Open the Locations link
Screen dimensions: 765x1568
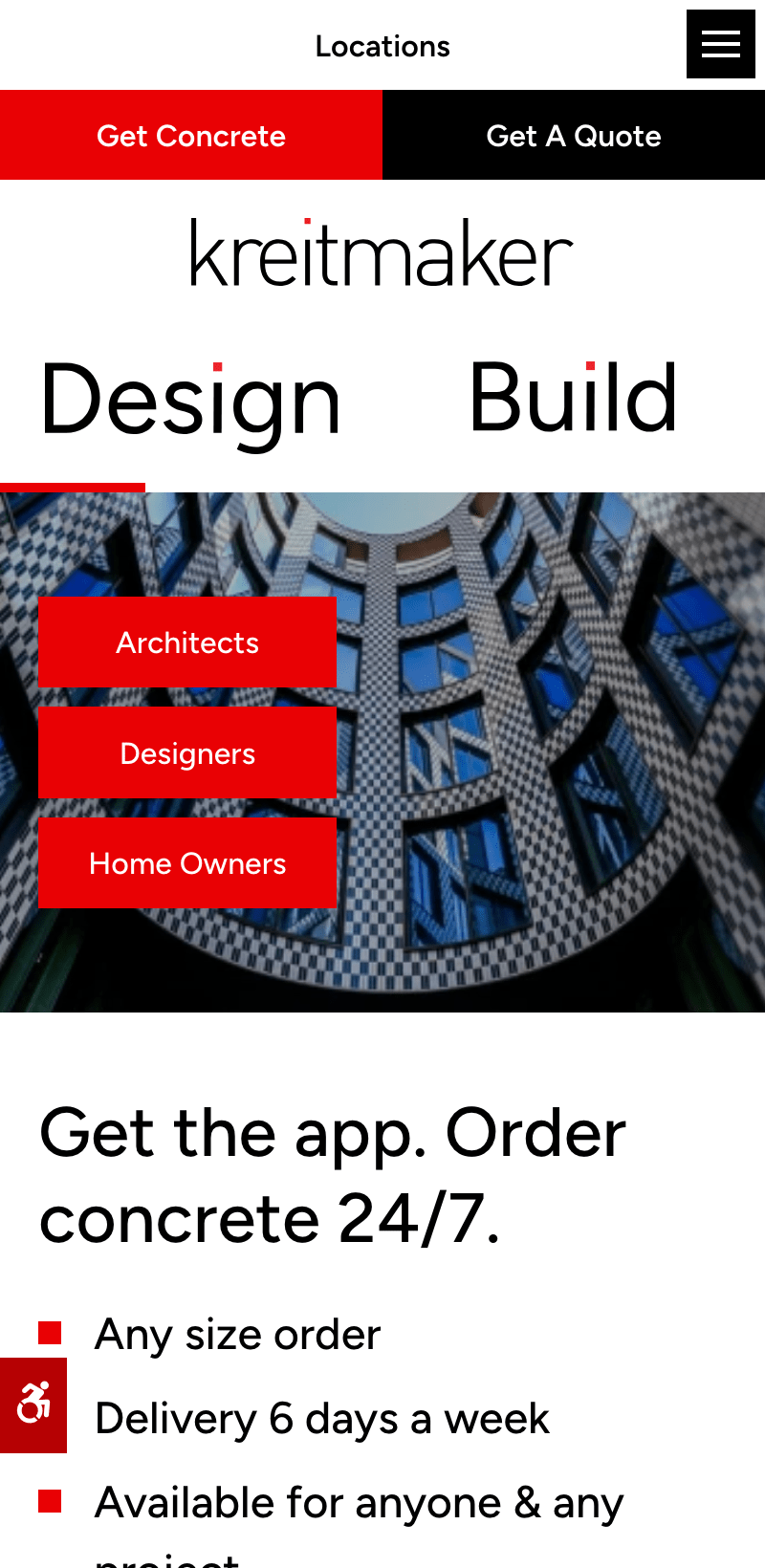coord(382,46)
